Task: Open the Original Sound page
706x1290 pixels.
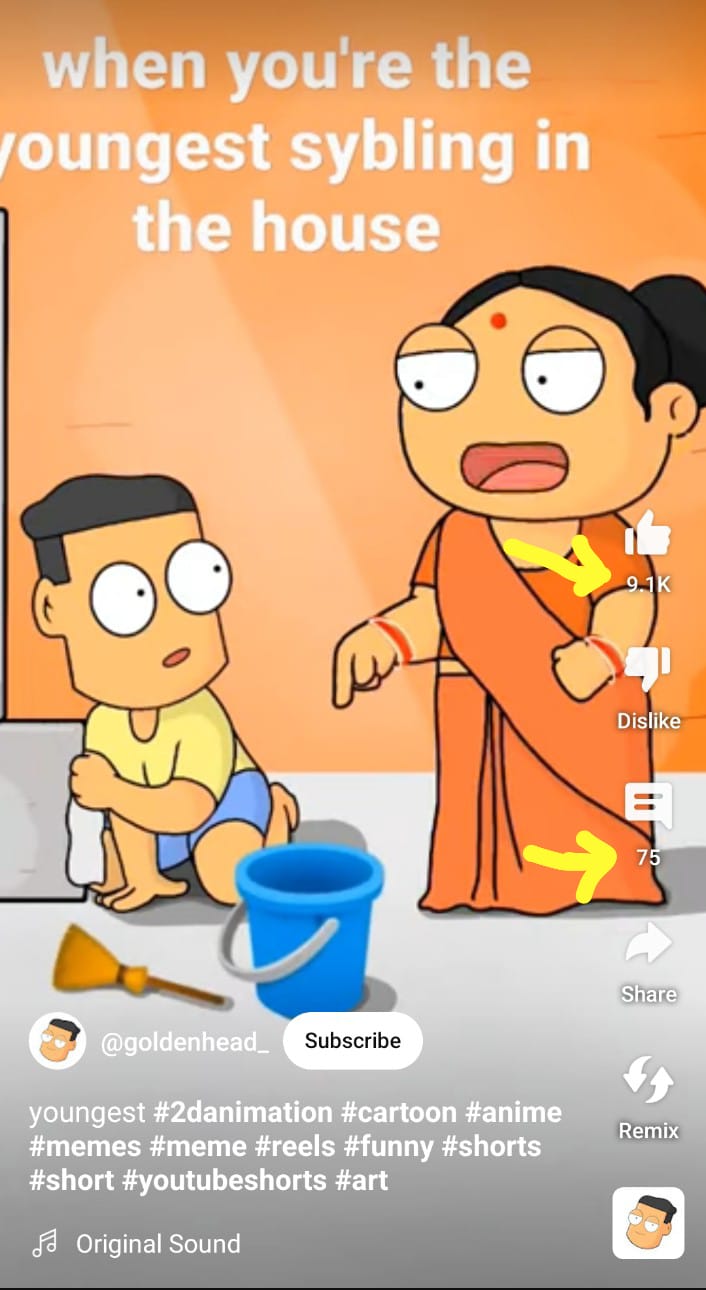Action: tap(158, 1244)
